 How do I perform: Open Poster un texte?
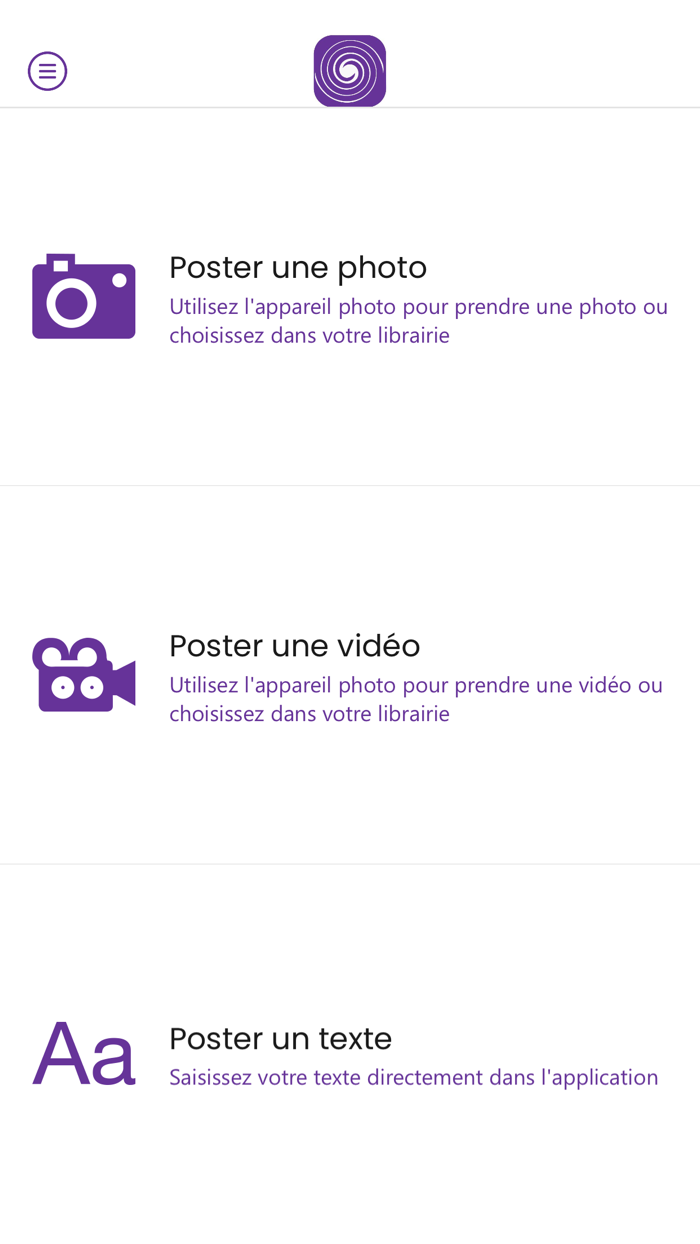tap(280, 1039)
